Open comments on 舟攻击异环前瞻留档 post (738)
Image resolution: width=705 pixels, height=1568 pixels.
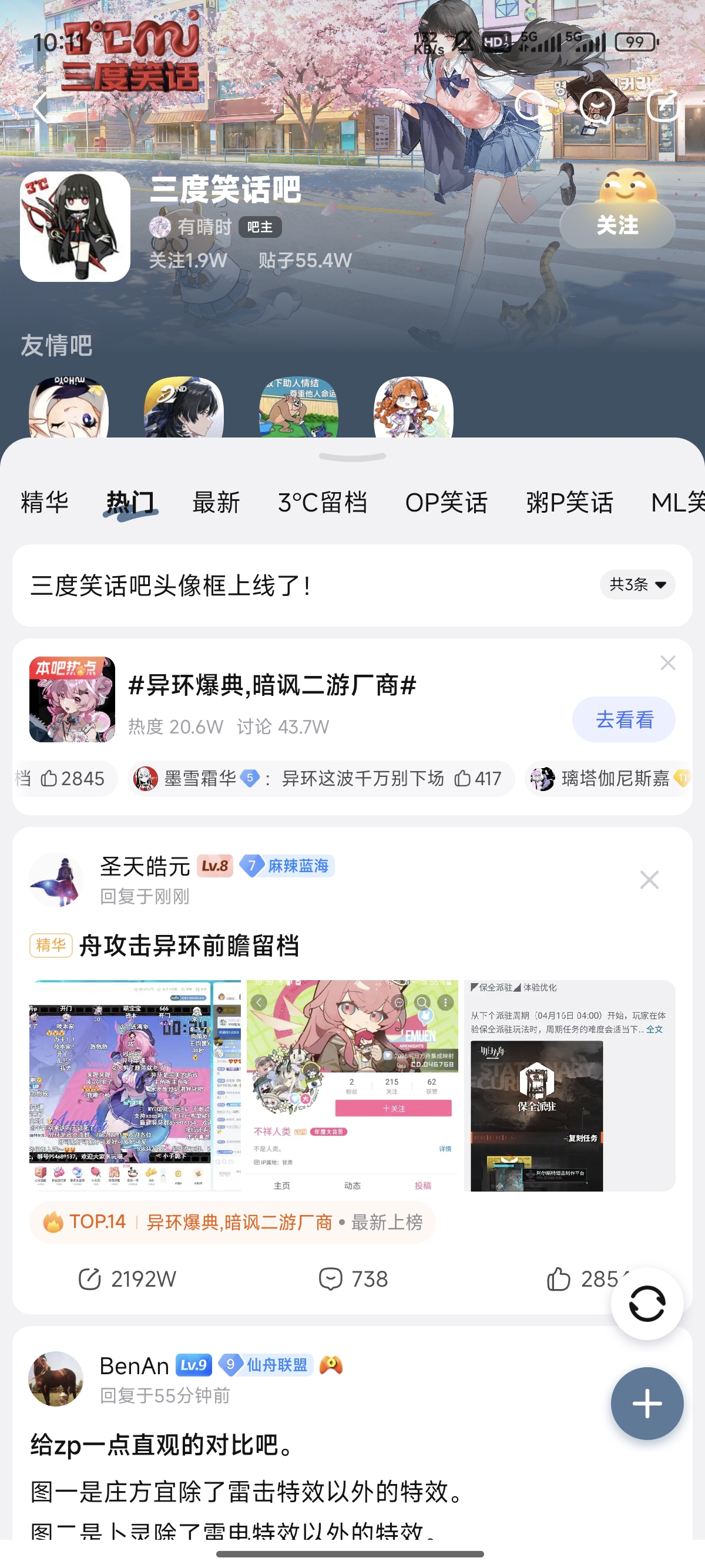click(x=353, y=1279)
